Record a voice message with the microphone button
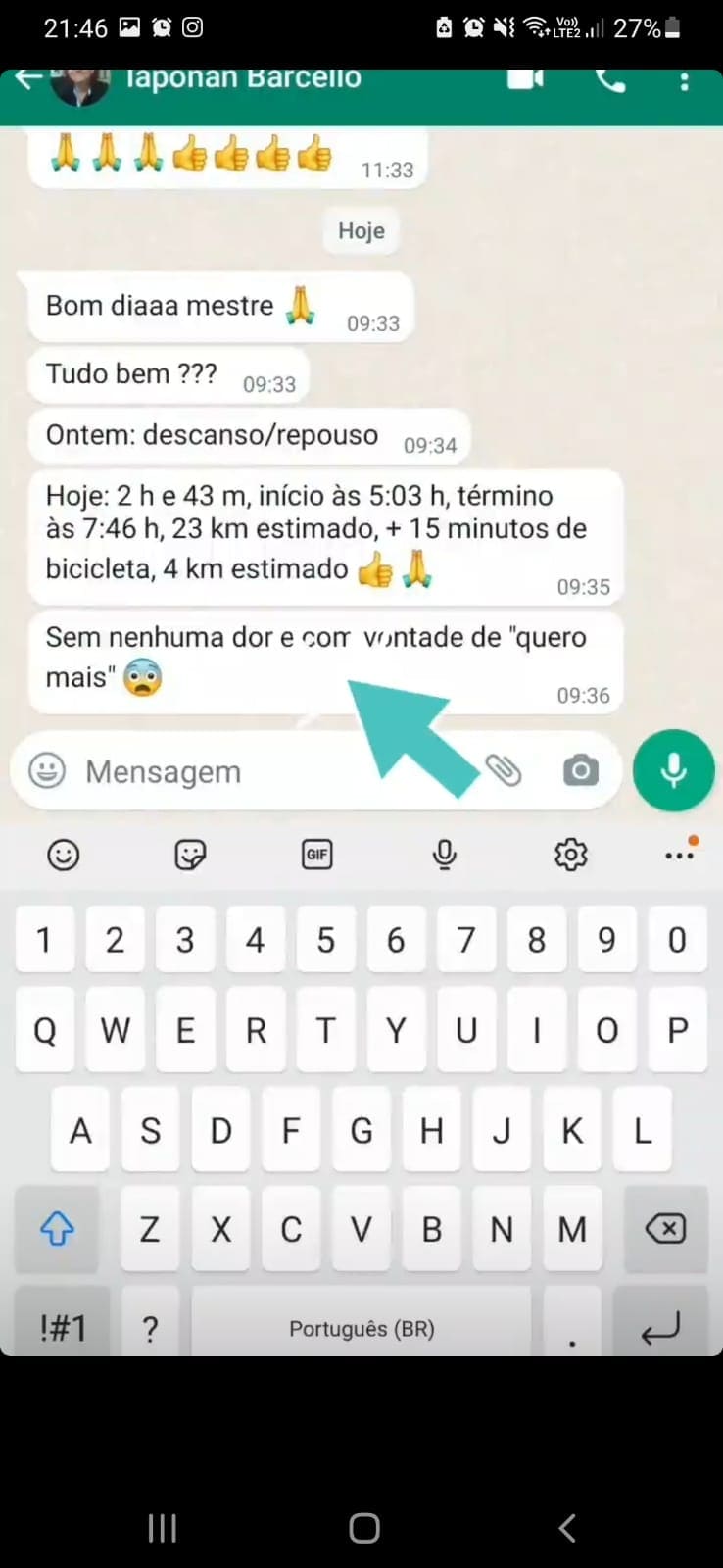The width and height of the screenshot is (723, 1568). 673,770
